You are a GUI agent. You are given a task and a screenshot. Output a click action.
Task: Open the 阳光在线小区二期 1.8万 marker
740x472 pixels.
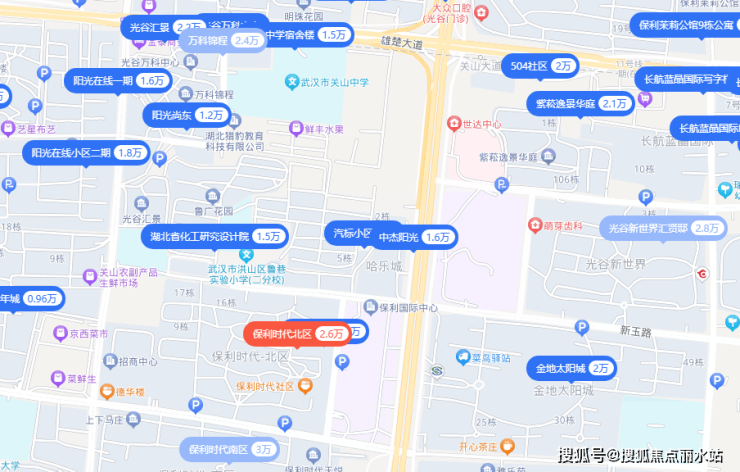coord(86,153)
